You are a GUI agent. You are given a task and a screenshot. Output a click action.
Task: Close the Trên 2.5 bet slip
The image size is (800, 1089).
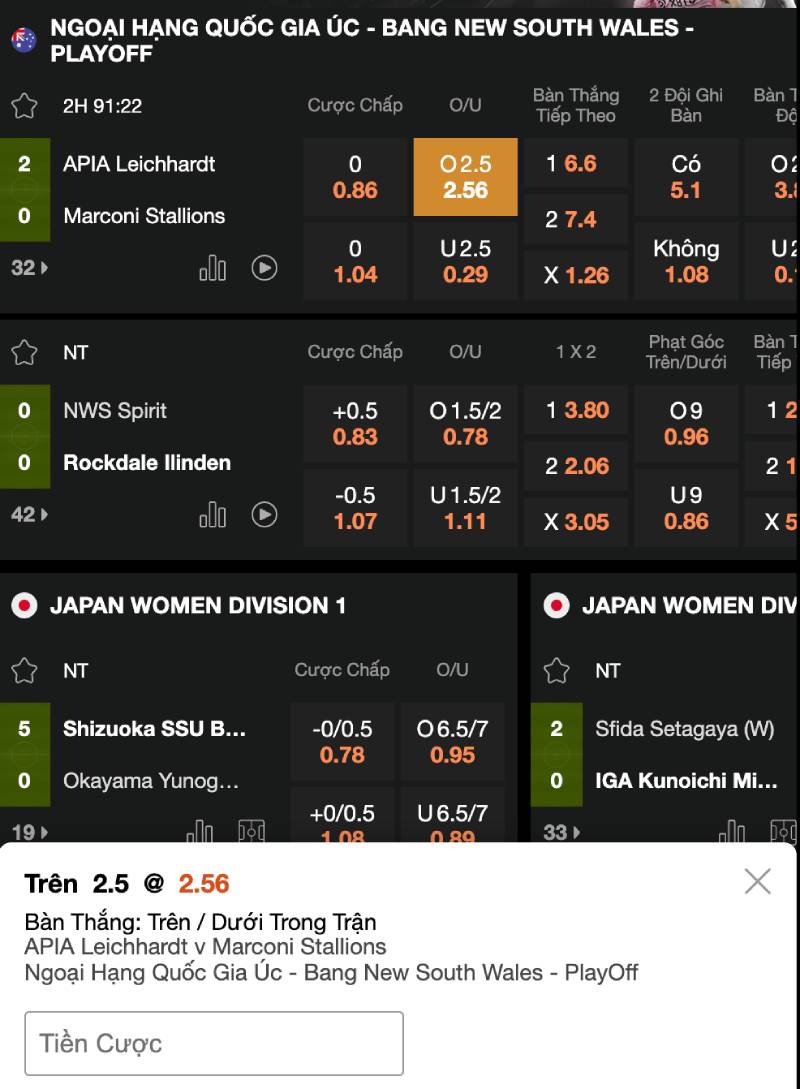point(757,881)
